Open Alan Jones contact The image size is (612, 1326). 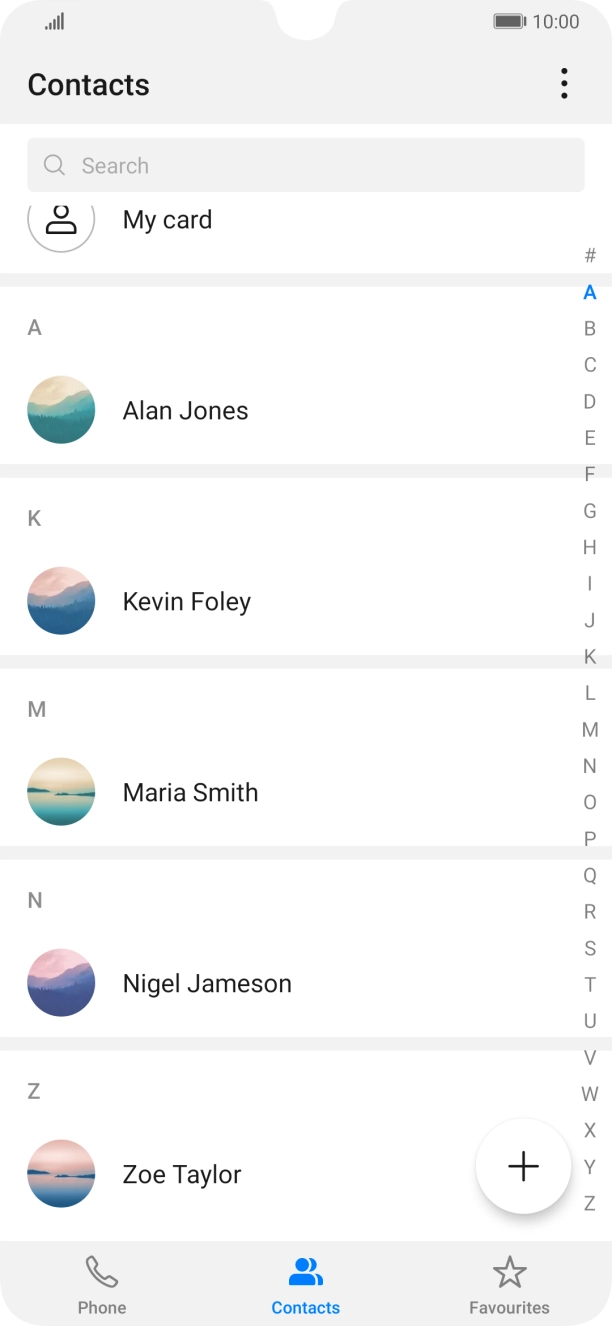[x=185, y=411]
